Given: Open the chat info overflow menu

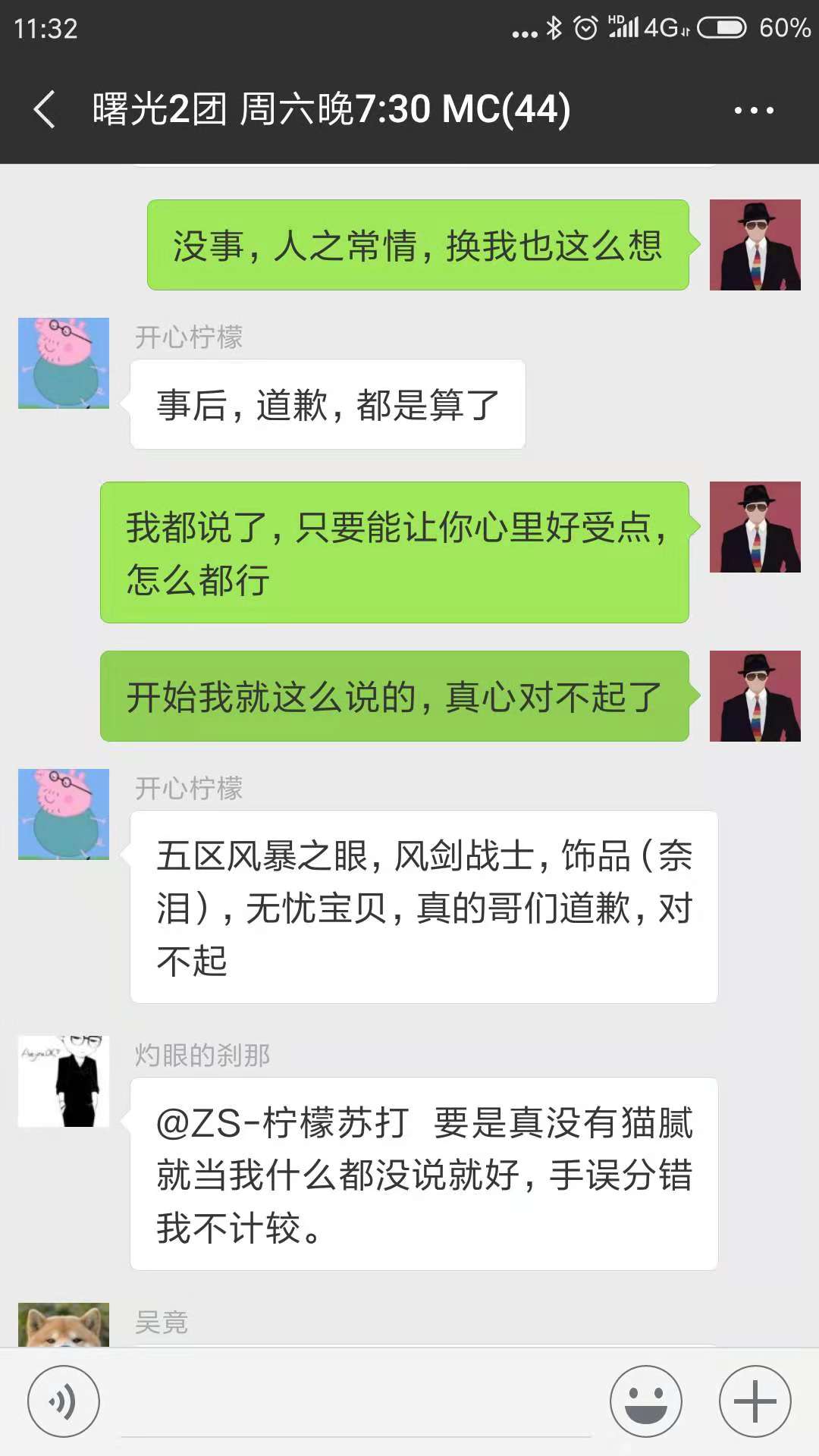Looking at the screenshot, I should (753, 110).
